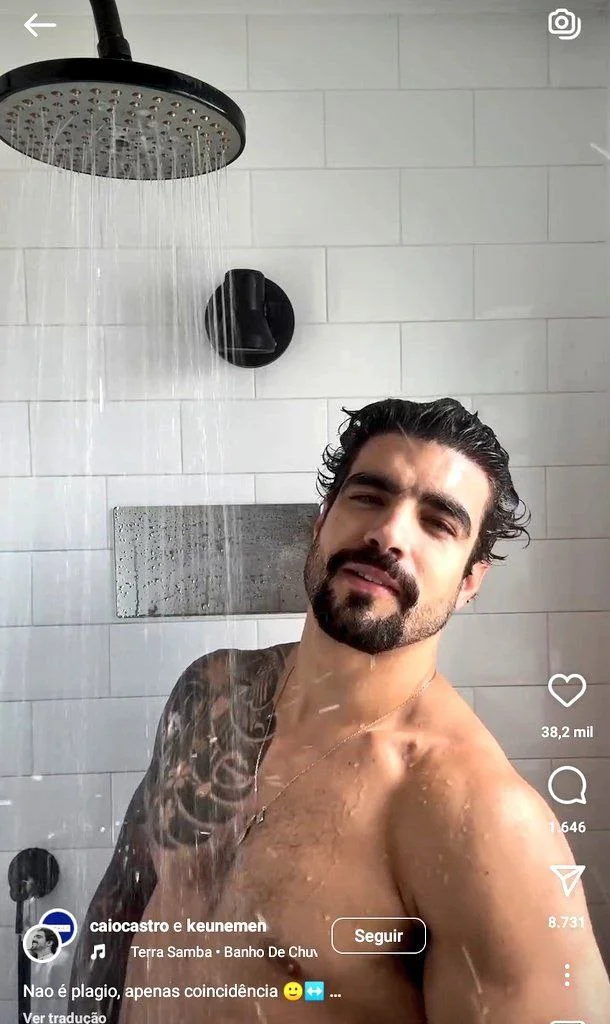Share this reel via the send icon
This screenshot has width=610, height=1024.
pyautogui.click(x=567, y=880)
